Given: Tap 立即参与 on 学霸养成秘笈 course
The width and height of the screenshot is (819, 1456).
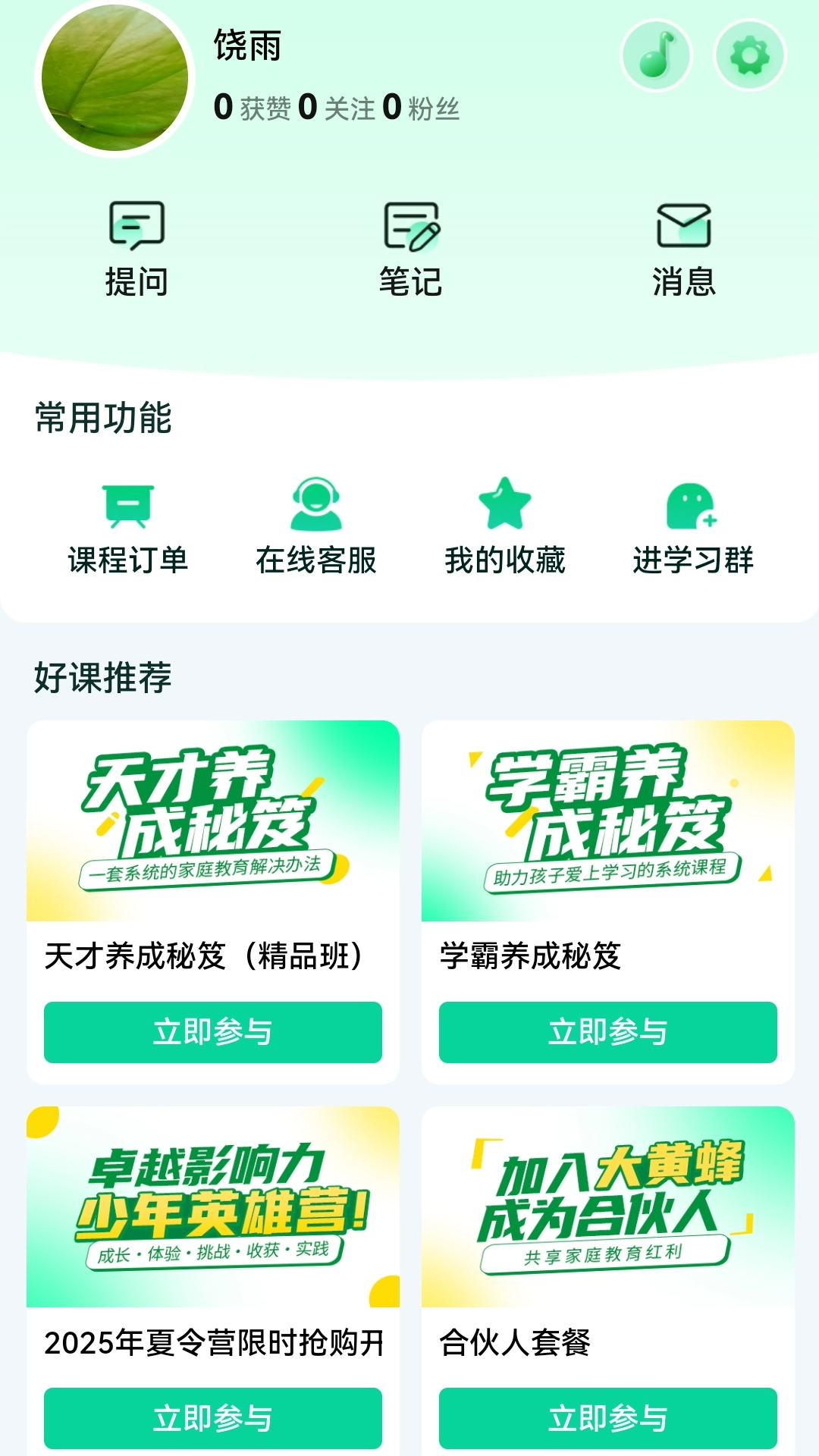Looking at the screenshot, I should click(607, 1032).
